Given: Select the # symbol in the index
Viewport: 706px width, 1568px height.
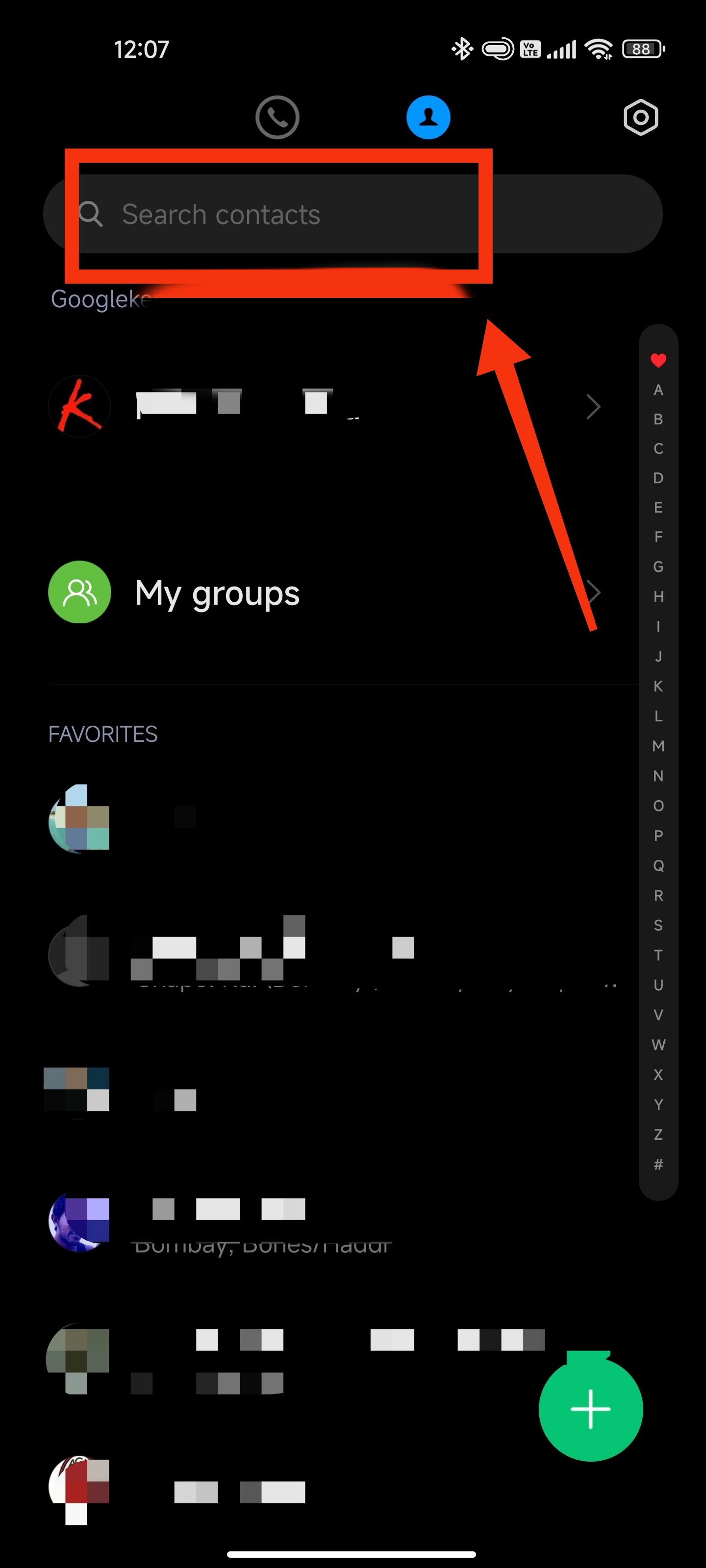Looking at the screenshot, I should [x=658, y=1164].
